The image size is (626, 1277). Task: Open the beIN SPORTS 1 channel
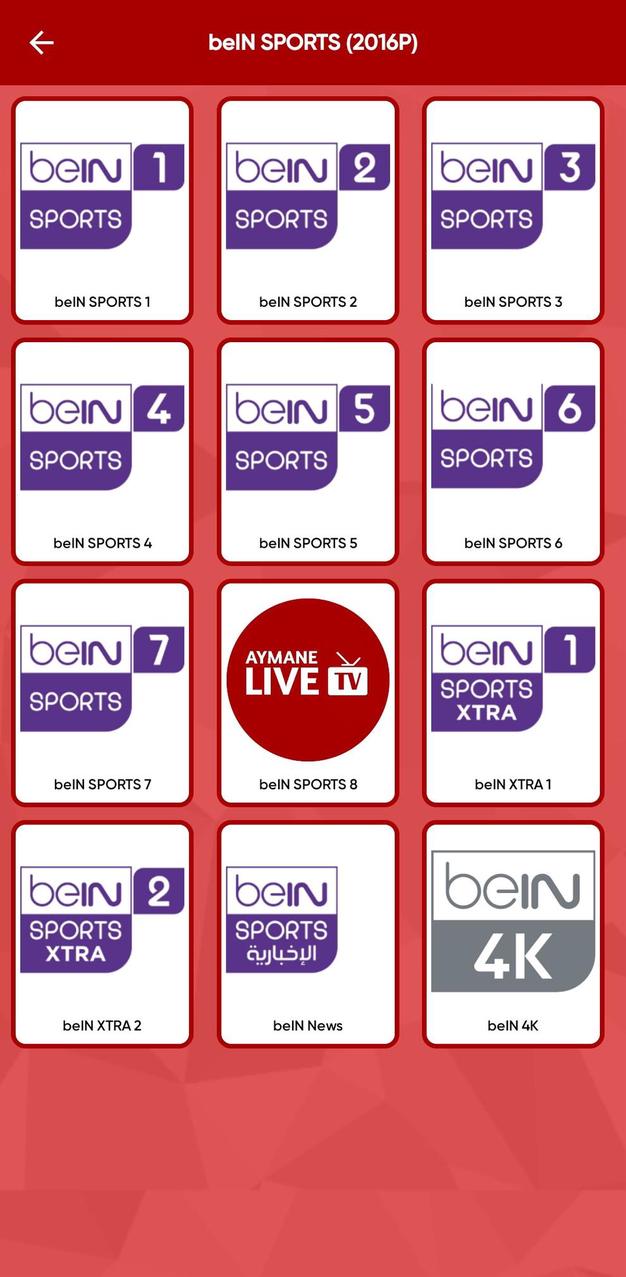(x=102, y=210)
